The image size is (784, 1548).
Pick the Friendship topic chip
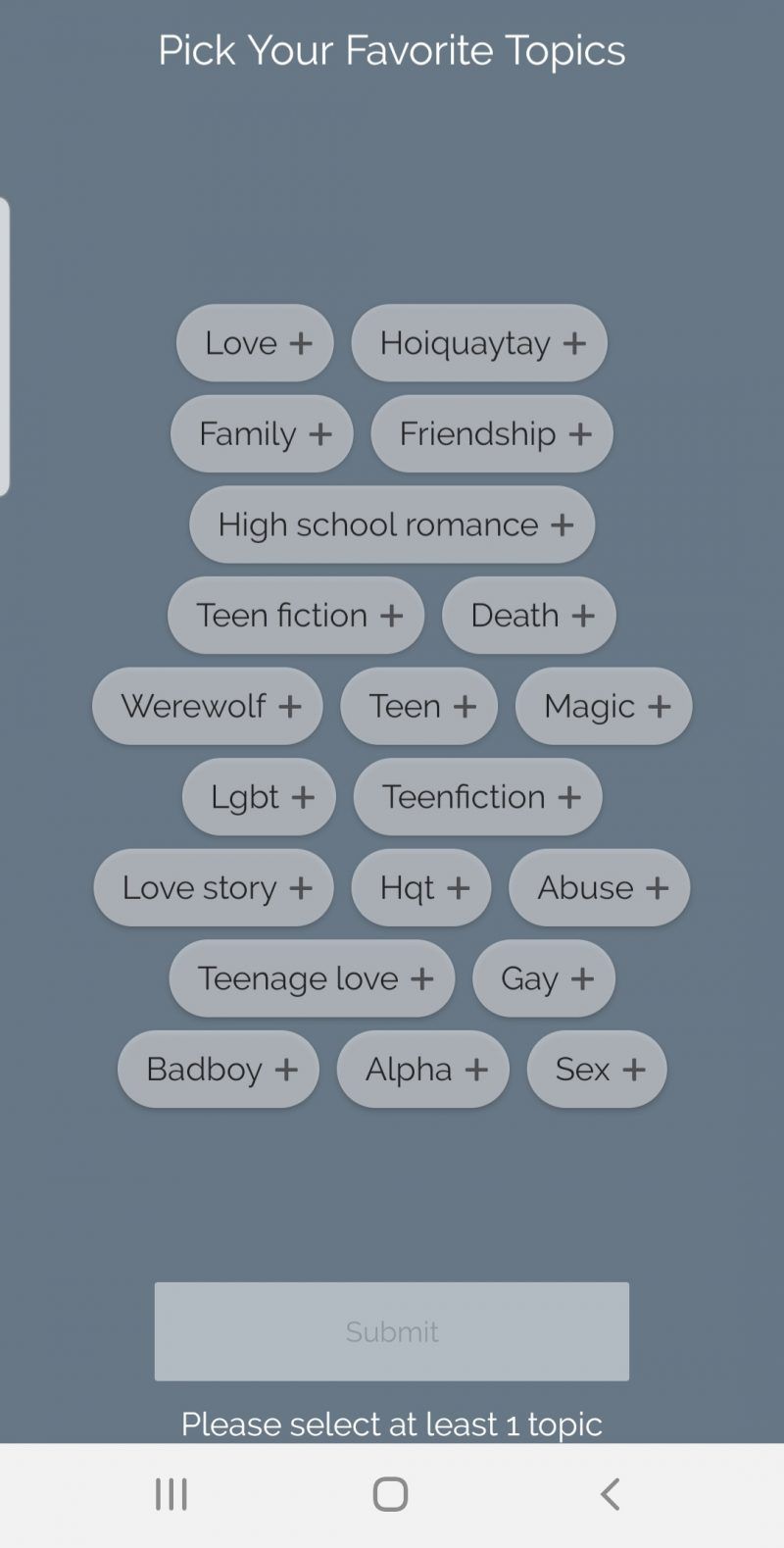[x=492, y=433]
